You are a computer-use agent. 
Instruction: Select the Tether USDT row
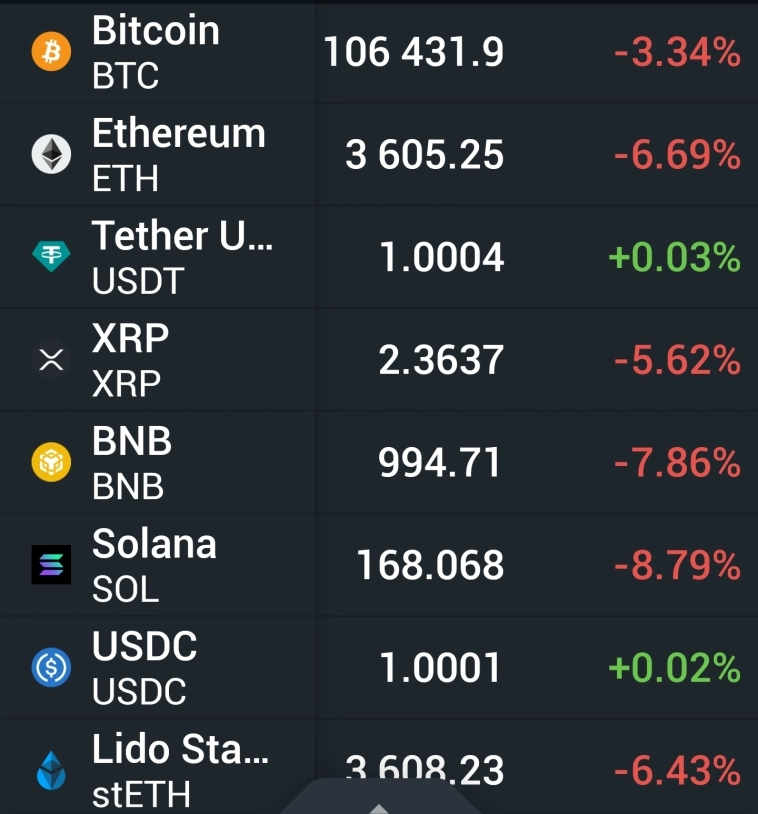coord(378,258)
